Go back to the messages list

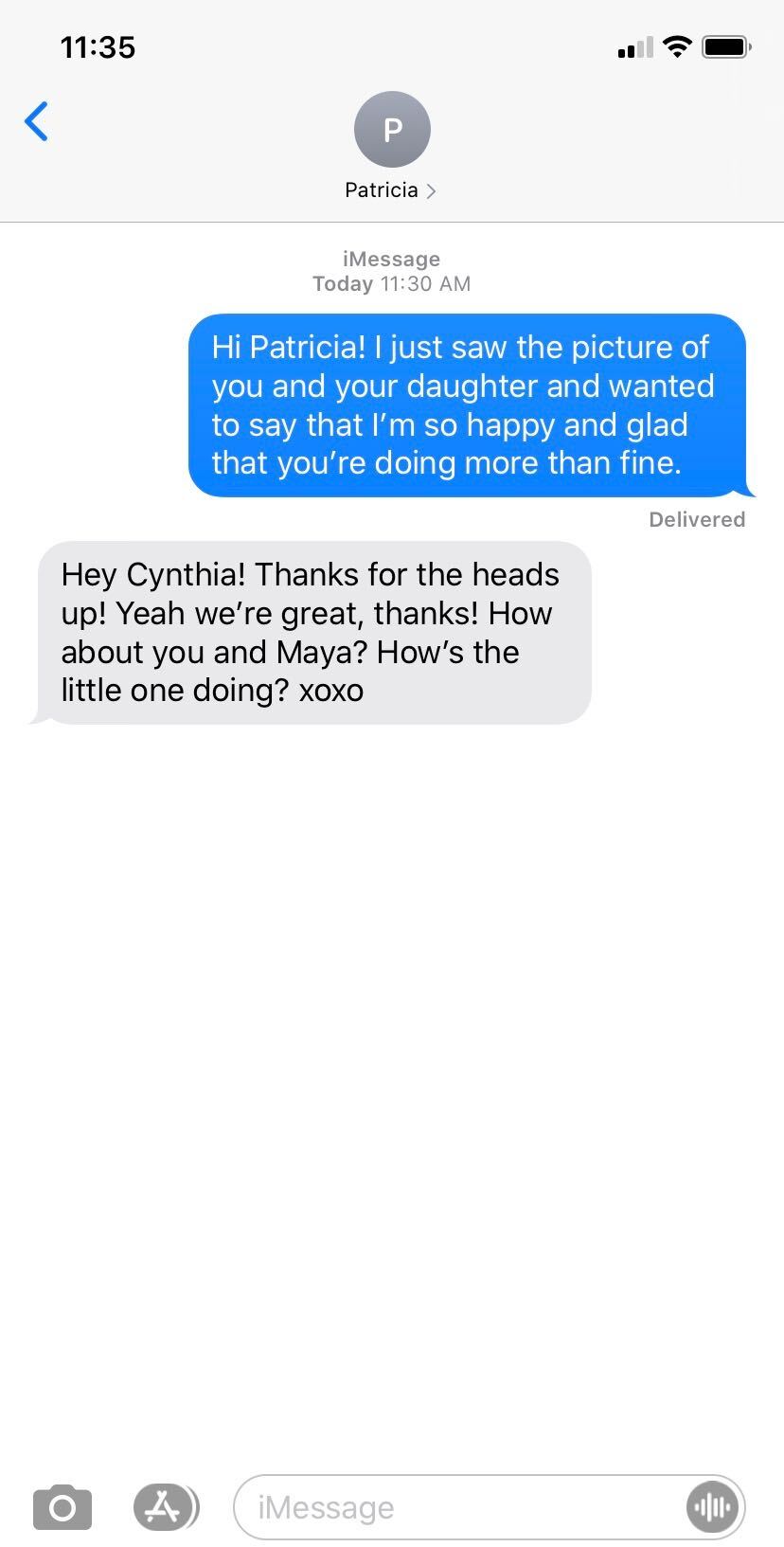click(x=36, y=121)
